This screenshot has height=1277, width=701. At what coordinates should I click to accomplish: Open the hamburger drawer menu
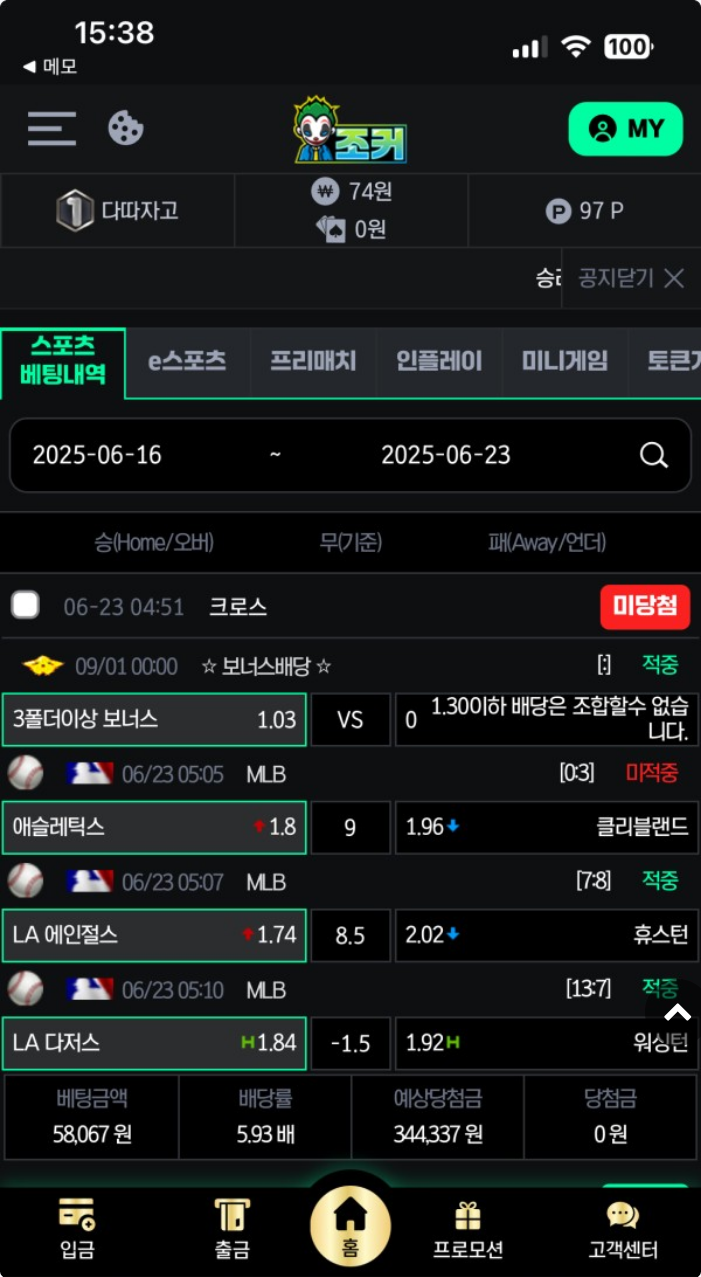[x=52, y=129]
